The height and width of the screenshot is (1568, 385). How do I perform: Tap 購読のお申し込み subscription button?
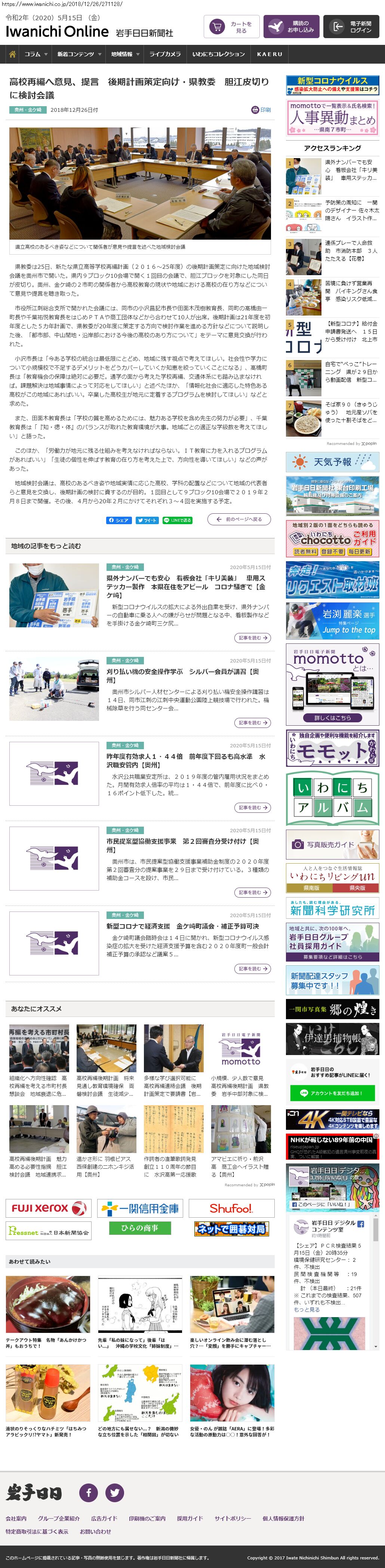[291, 27]
